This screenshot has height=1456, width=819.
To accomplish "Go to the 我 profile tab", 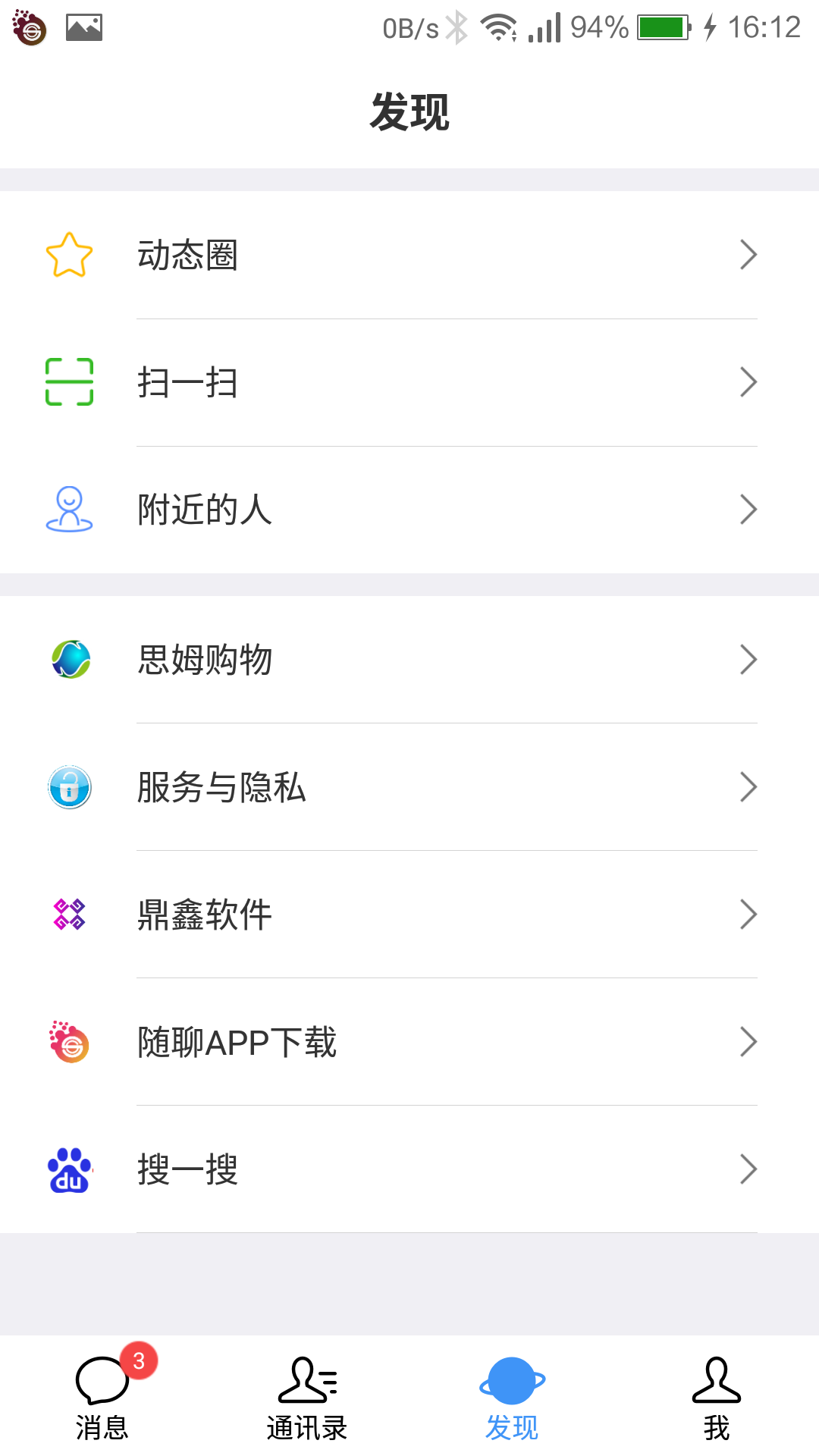I will point(716,1397).
